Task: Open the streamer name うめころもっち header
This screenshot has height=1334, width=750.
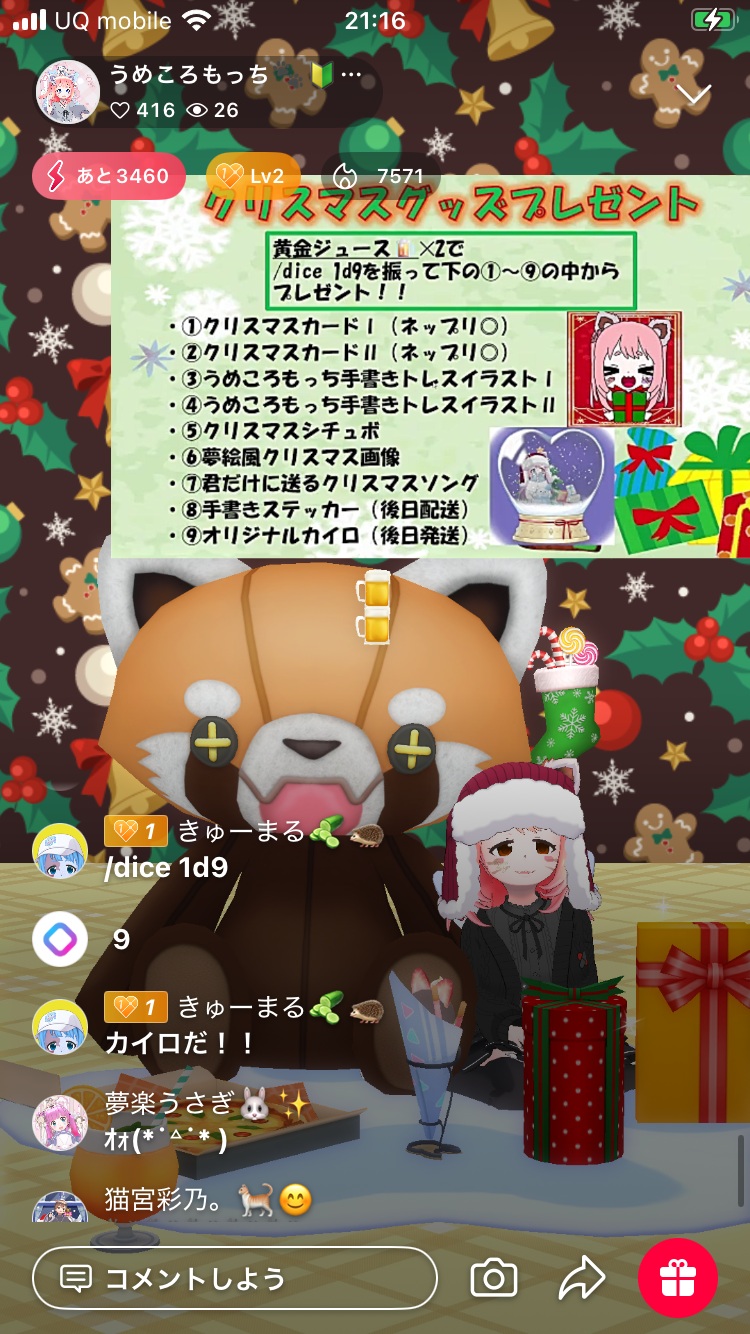Action: point(190,75)
